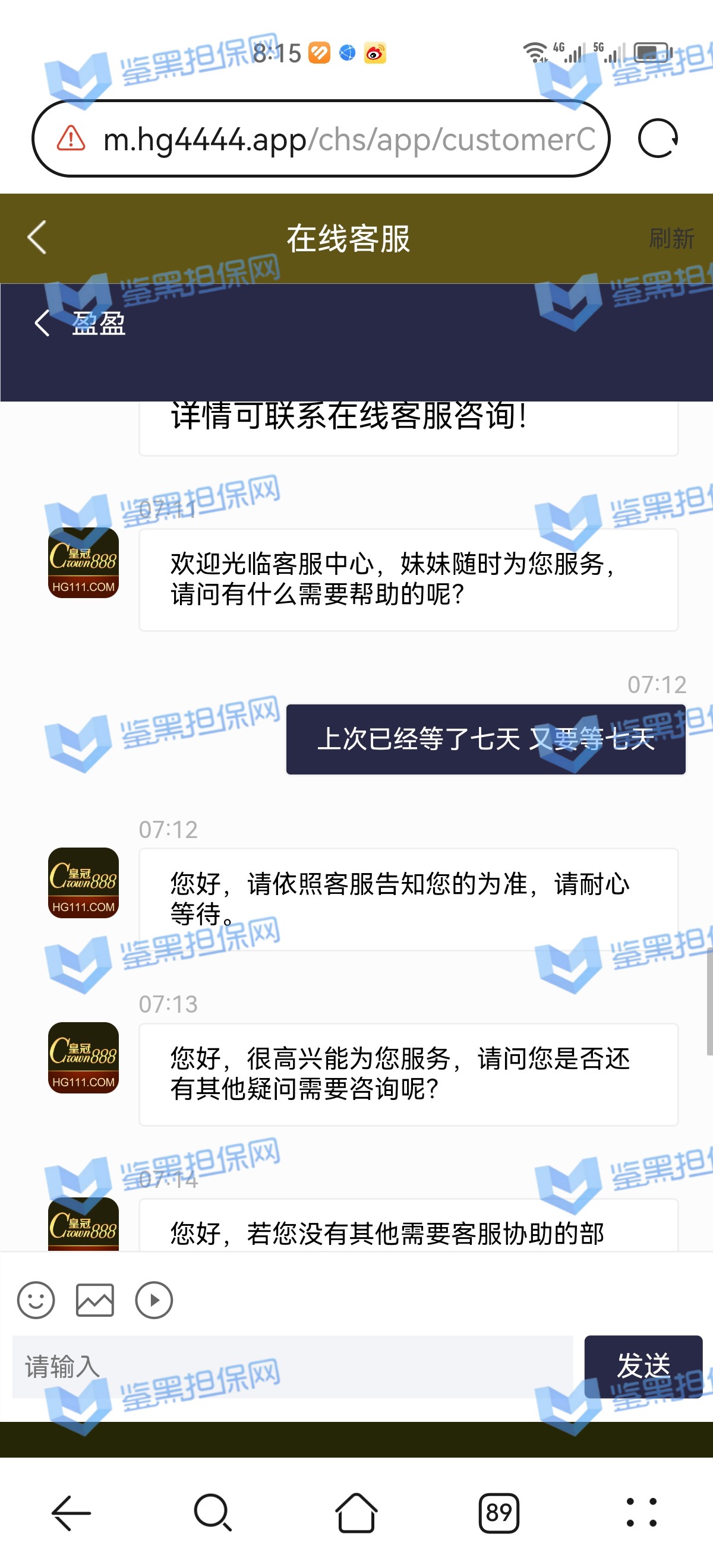Go back using the browser back arrow

(71, 1513)
